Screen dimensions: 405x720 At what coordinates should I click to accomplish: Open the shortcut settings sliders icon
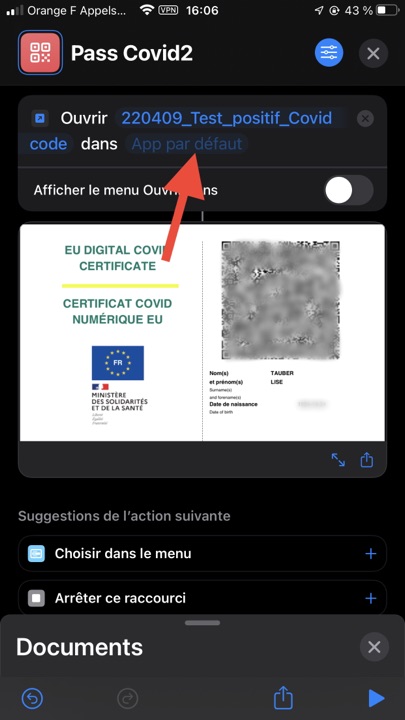tap(328, 53)
